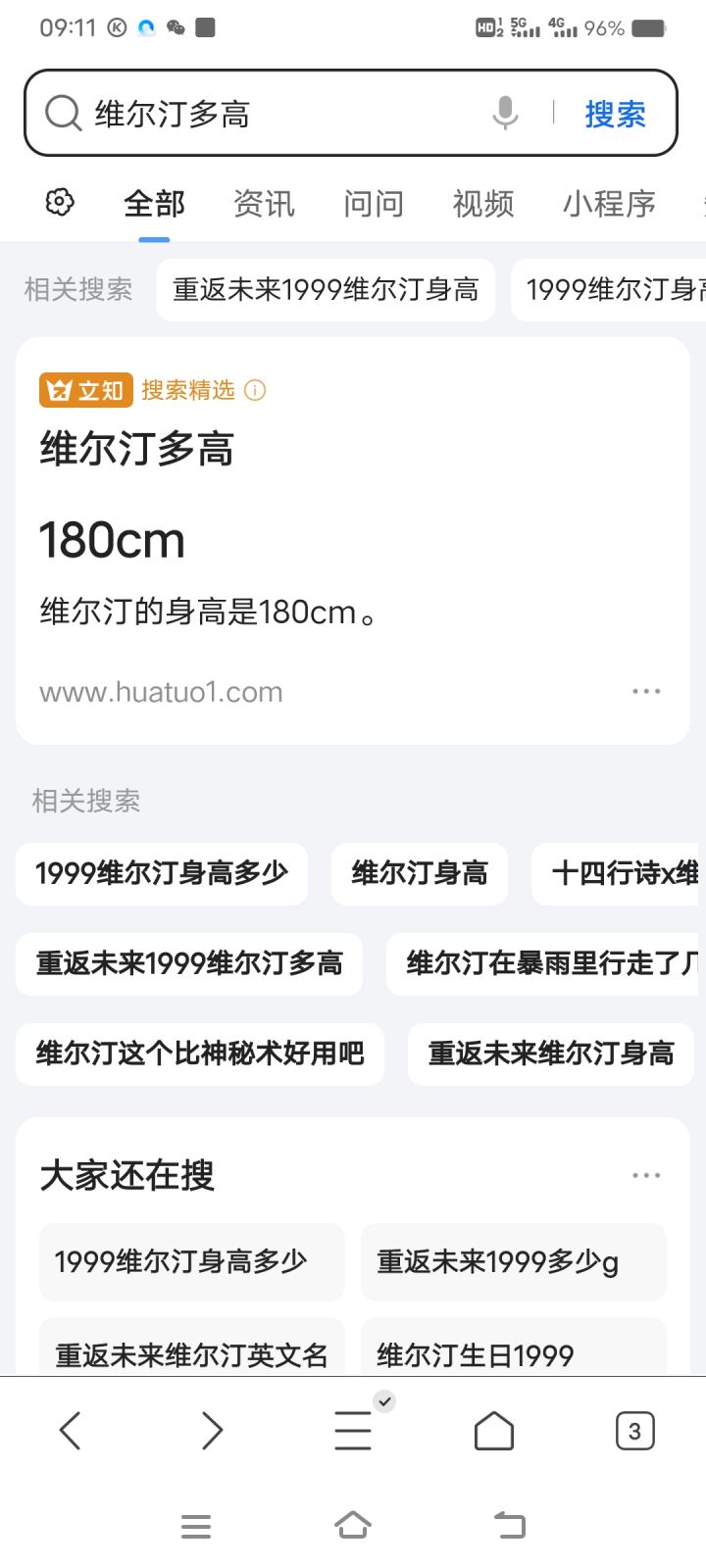Search 重返未来1999维尔汀多高 from related chips
This screenshot has height=1568, width=706.
(189, 963)
